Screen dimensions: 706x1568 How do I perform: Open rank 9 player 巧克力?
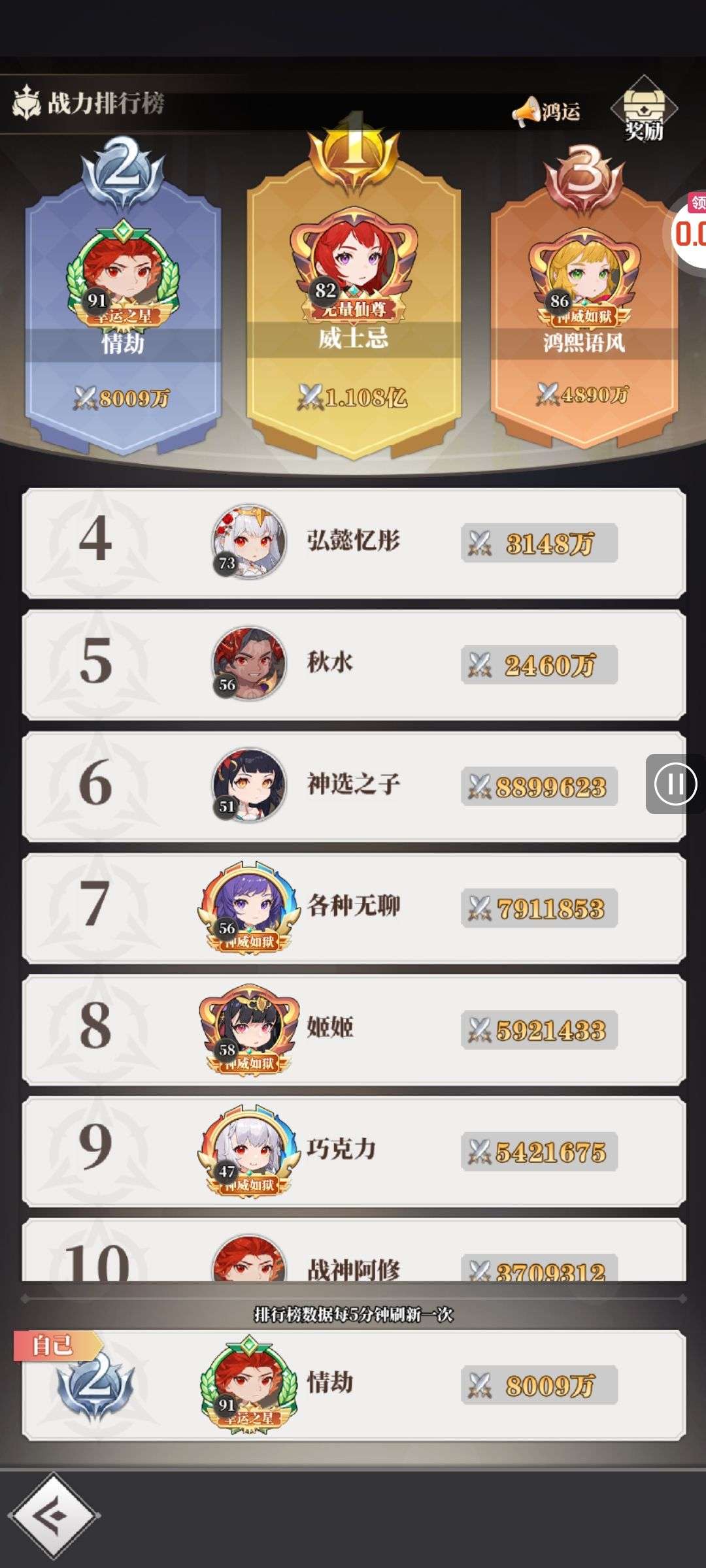(x=353, y=1151)
